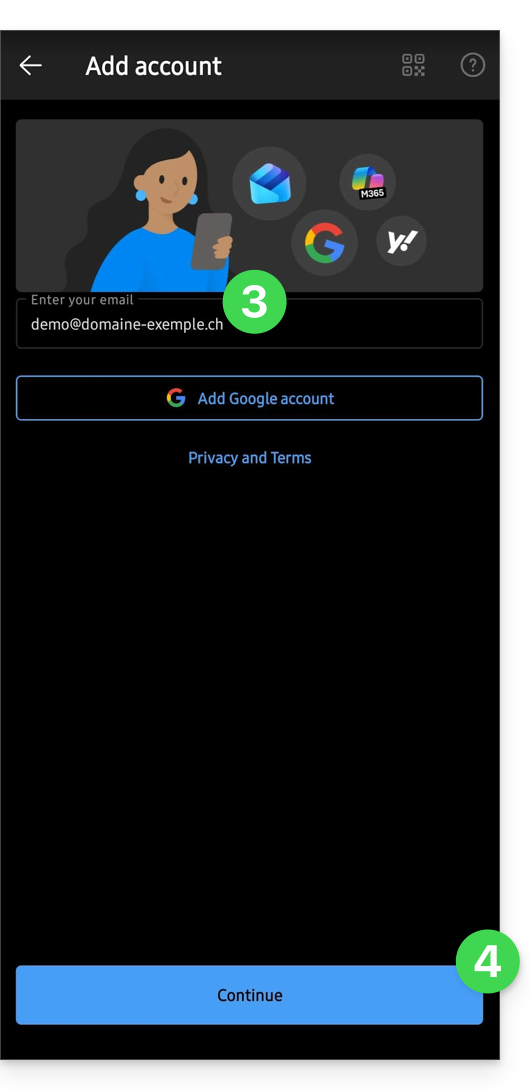Choose Add Google account

coord(249,398)
